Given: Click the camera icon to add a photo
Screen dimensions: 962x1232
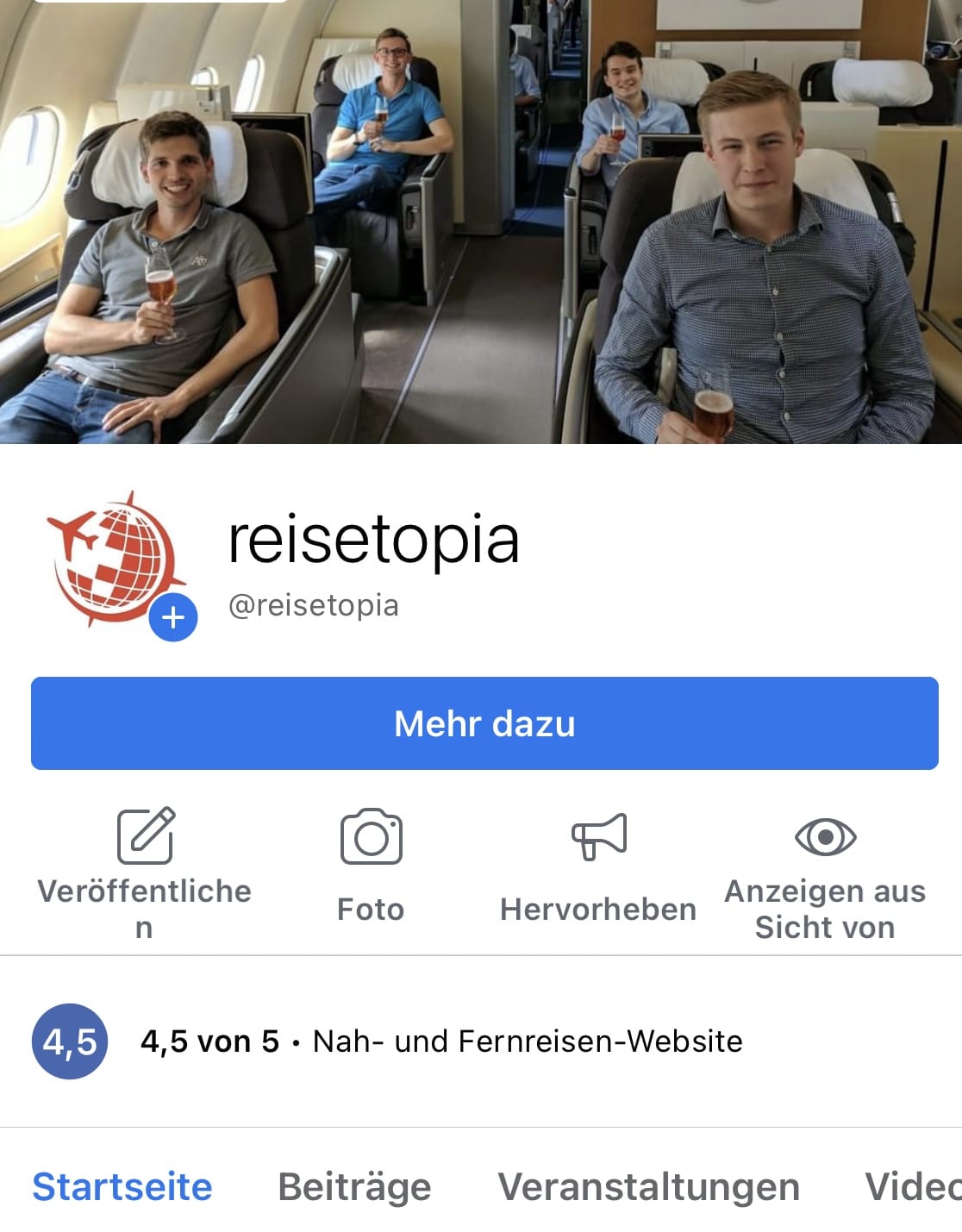Looking at the screenshot, I should 372,835.
